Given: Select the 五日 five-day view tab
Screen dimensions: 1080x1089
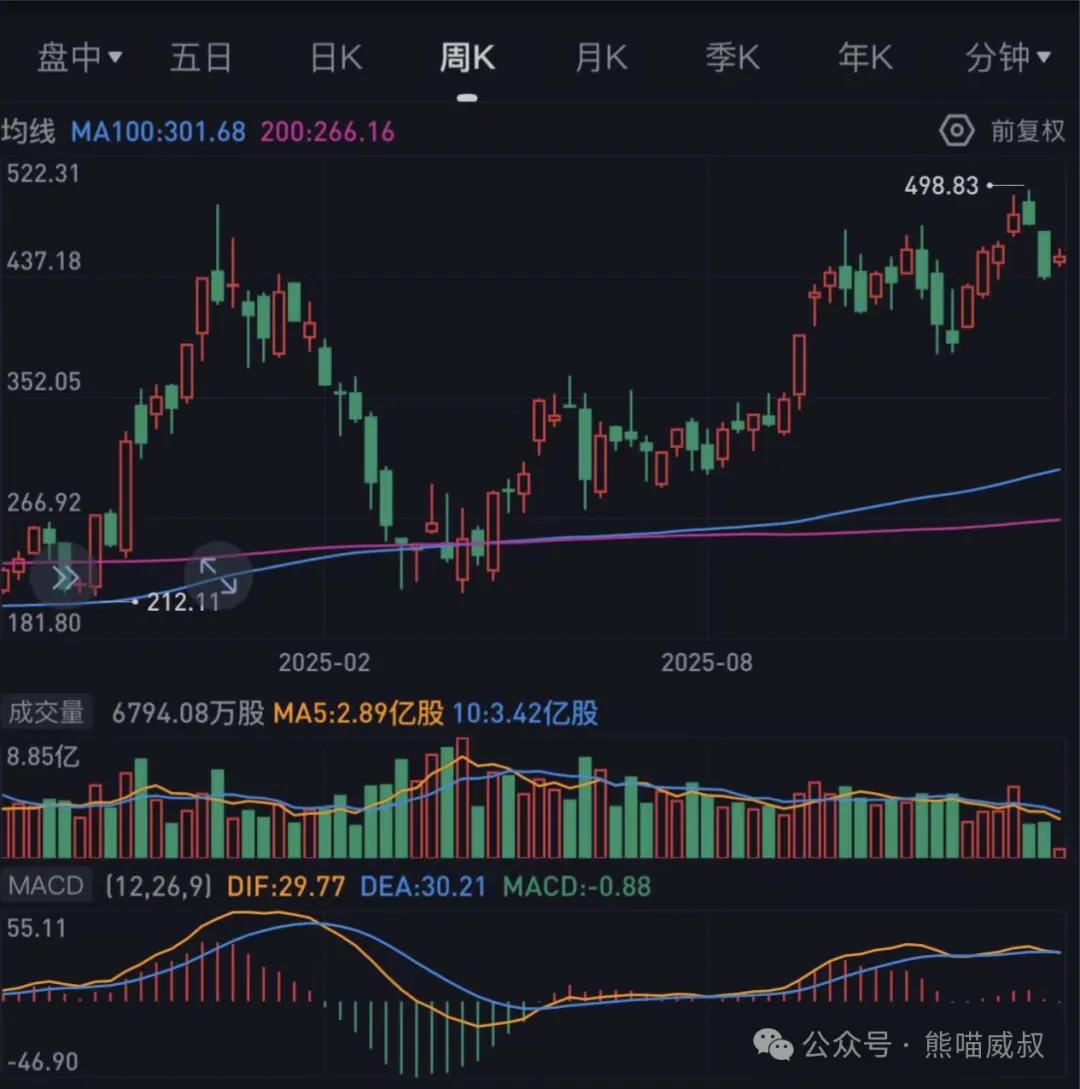Looking at the screenshot, I should point(202,57).
